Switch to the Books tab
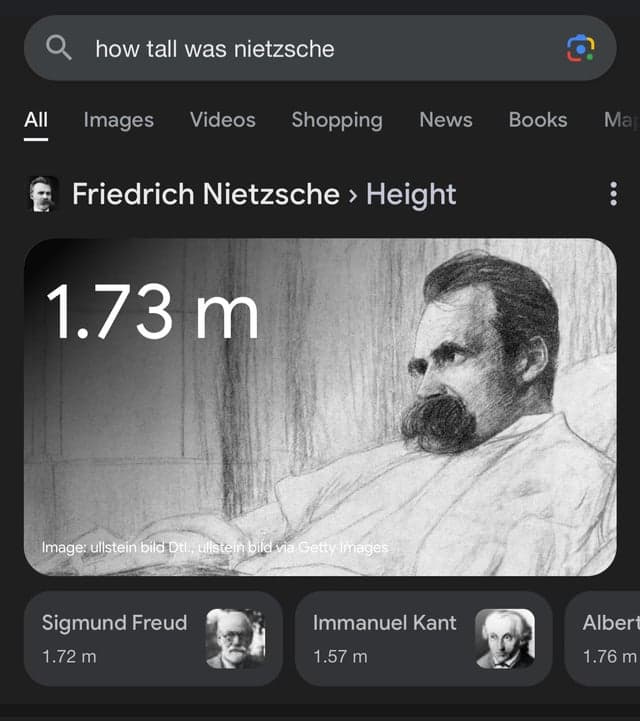Image resolution: width=640 pixels, height=721 pixels. pyautogui.click(x=537, y=120)
